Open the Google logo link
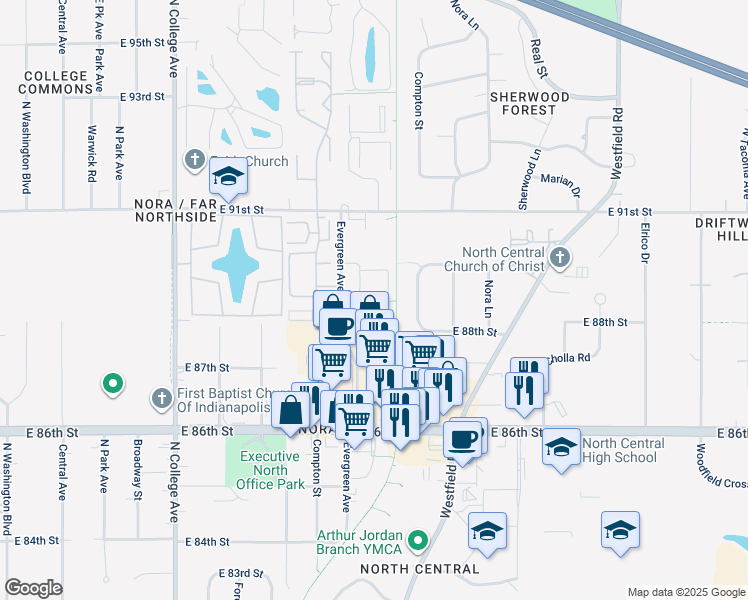 [34, 588]
